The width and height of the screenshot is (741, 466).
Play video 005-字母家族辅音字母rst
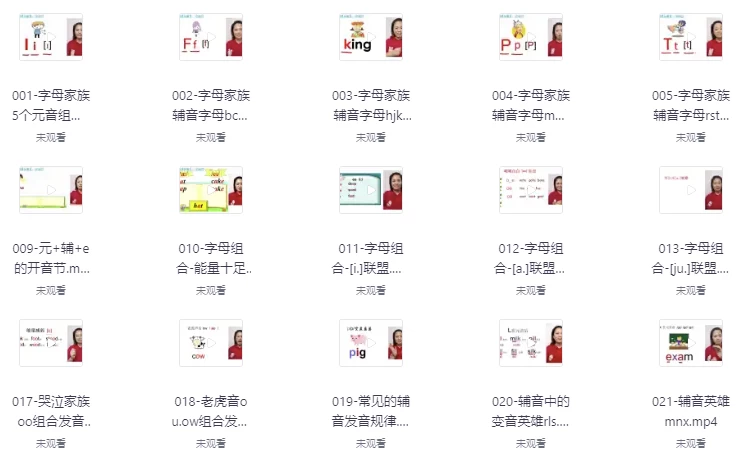pos(691,36)
